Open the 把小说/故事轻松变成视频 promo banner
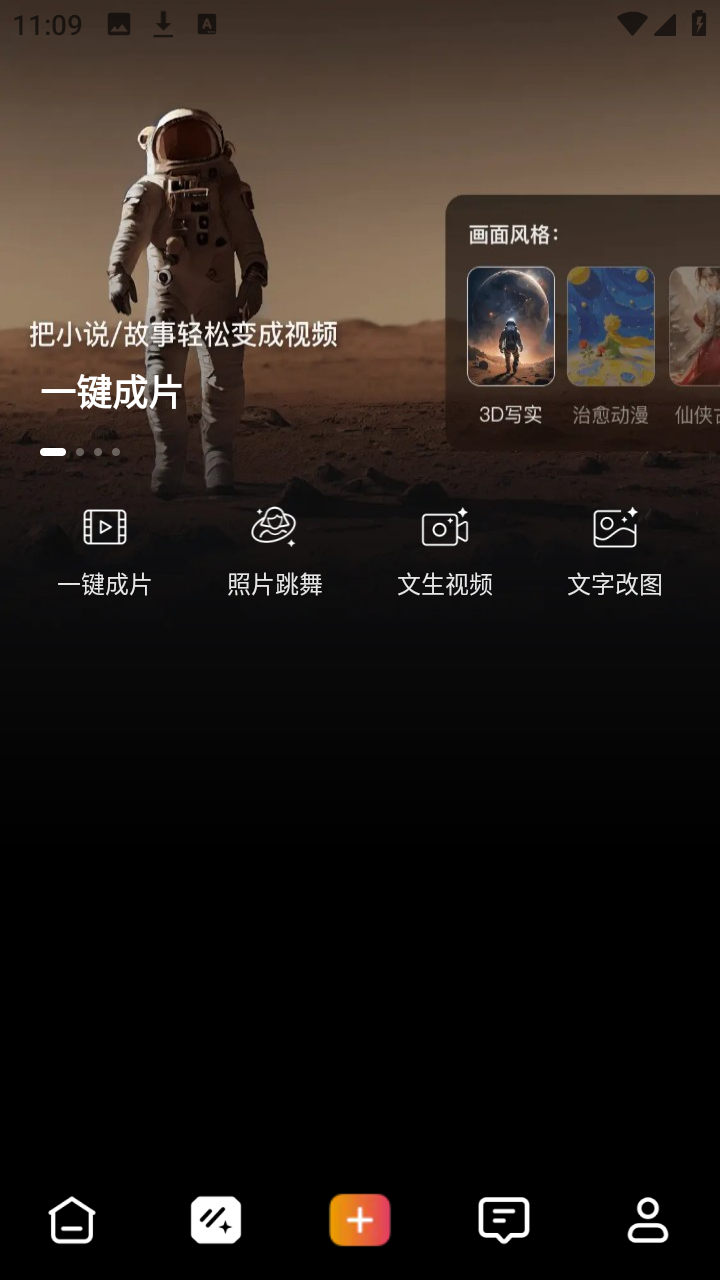Image resolution: width=720 pixels, height=1280 pixels. coord(185,335)
